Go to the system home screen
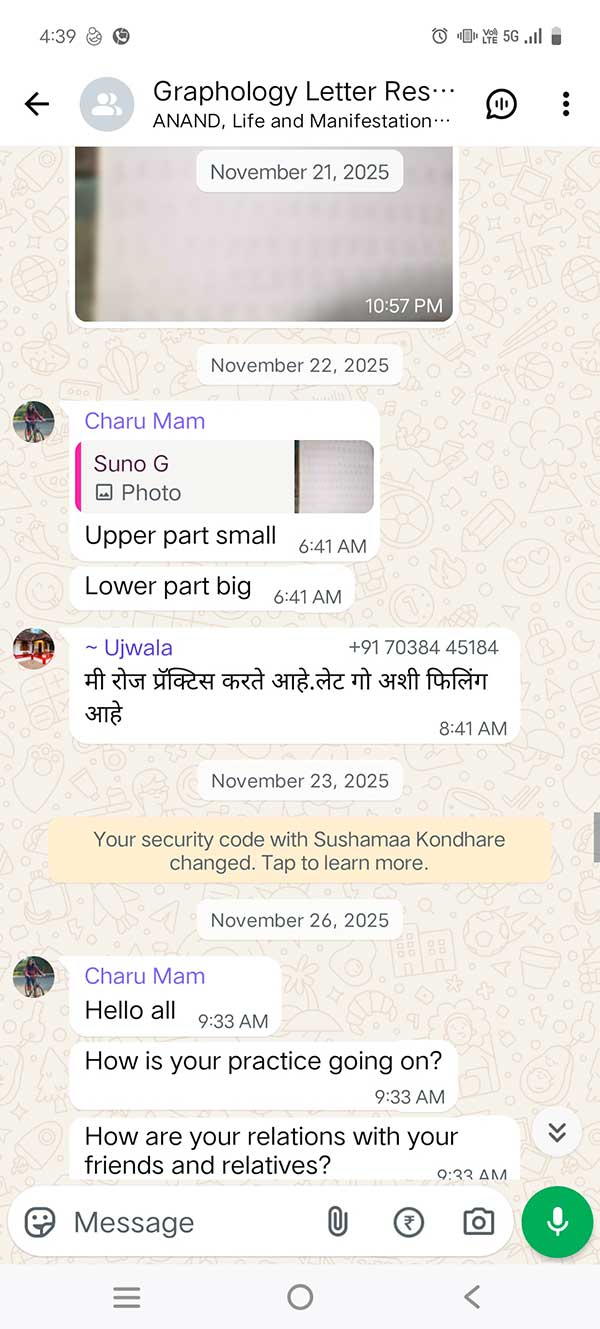The width and height of the screenshot is (600, 1329). (300, 1297)
